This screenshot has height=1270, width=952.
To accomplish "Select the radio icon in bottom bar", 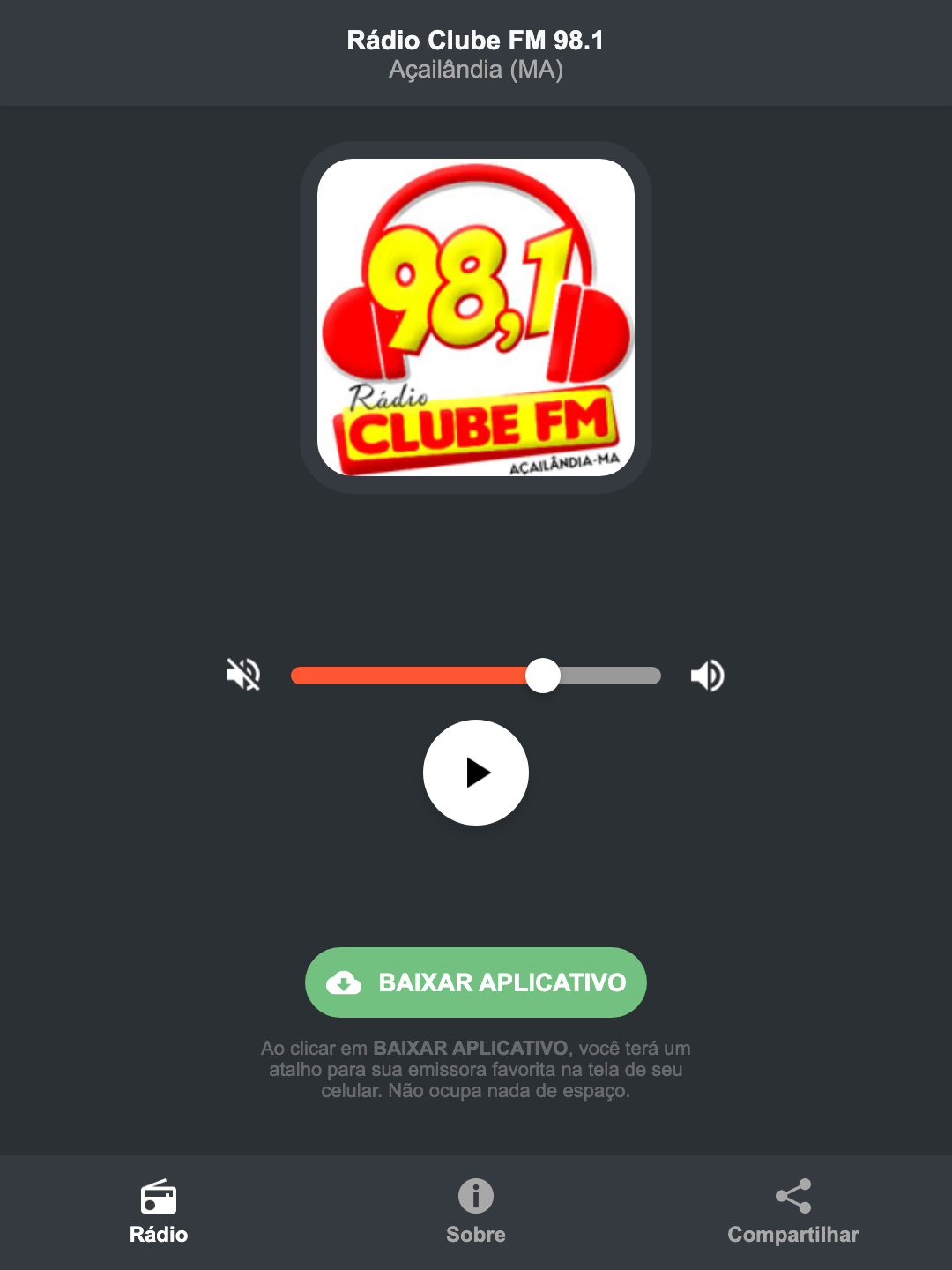I will coord(159,1199).
